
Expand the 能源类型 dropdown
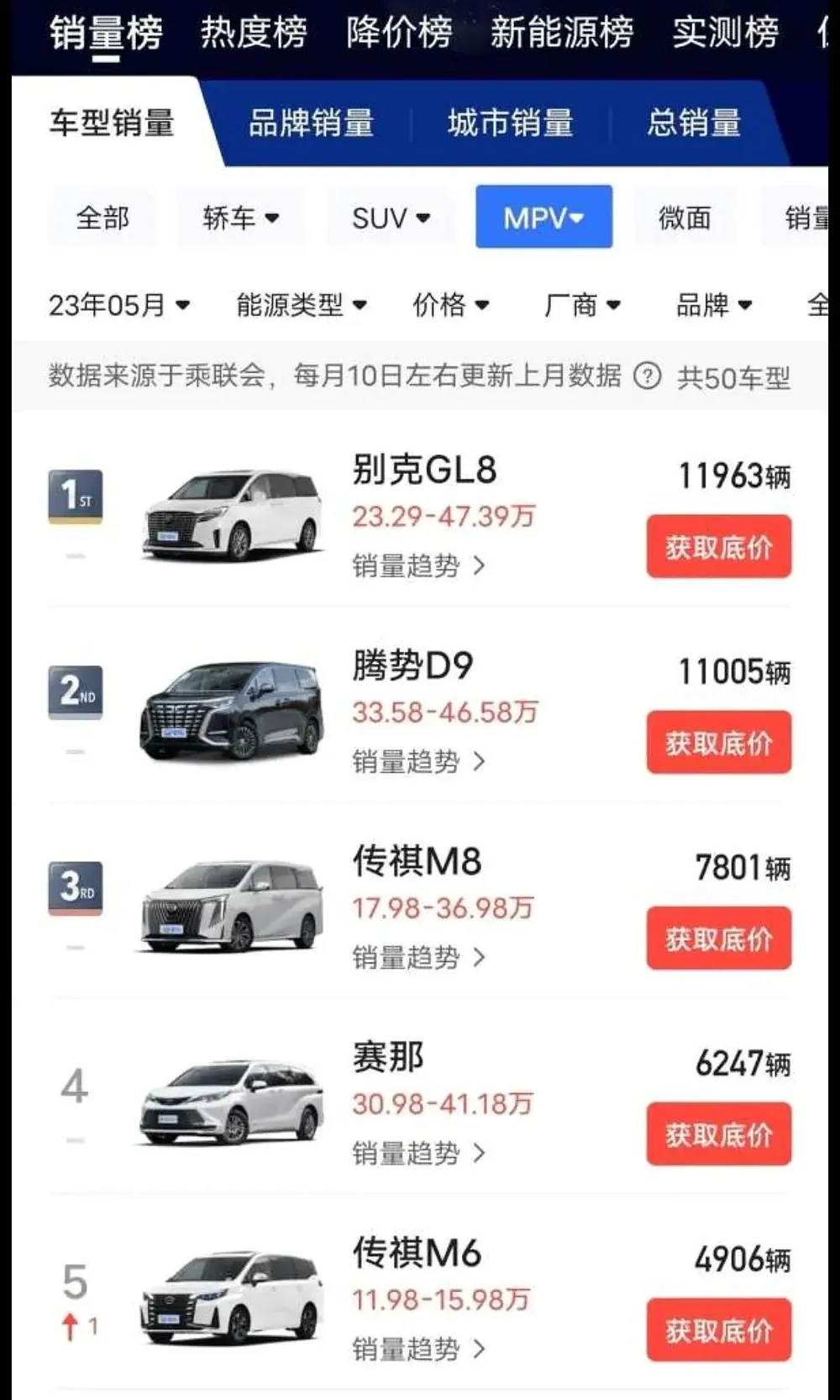click(x=301, y=304)
